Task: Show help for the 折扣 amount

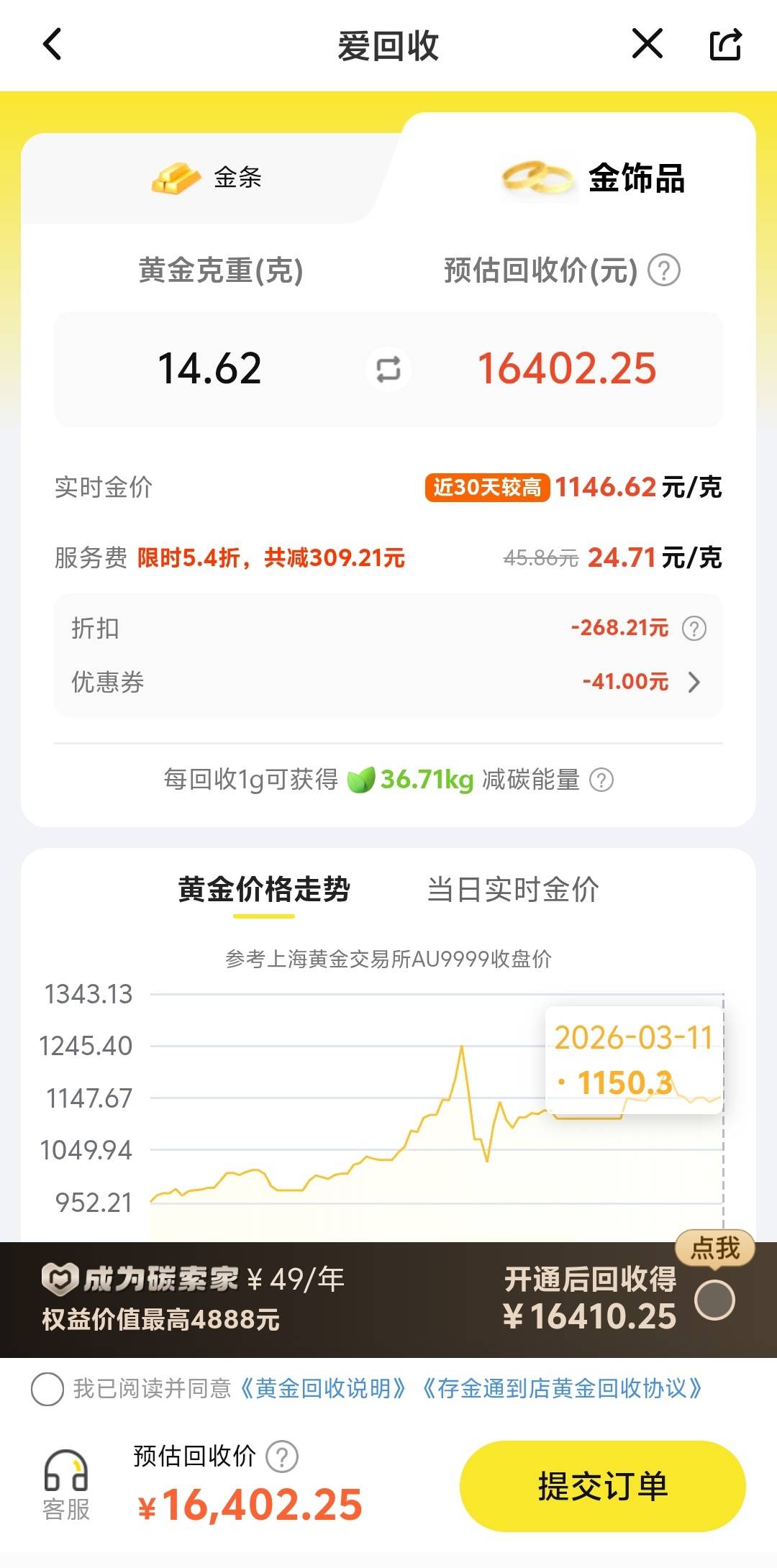Action: [694, 629]
